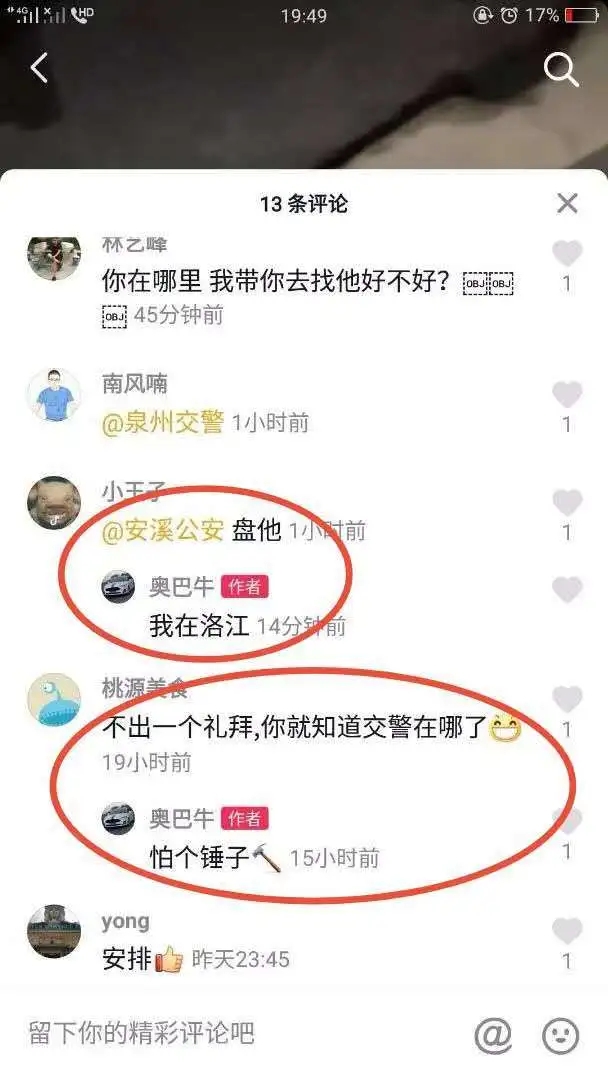Viewport: 608px width, 1080px height.
Task: Open the @泉州交警 mention
Action: tap(163, 423)
